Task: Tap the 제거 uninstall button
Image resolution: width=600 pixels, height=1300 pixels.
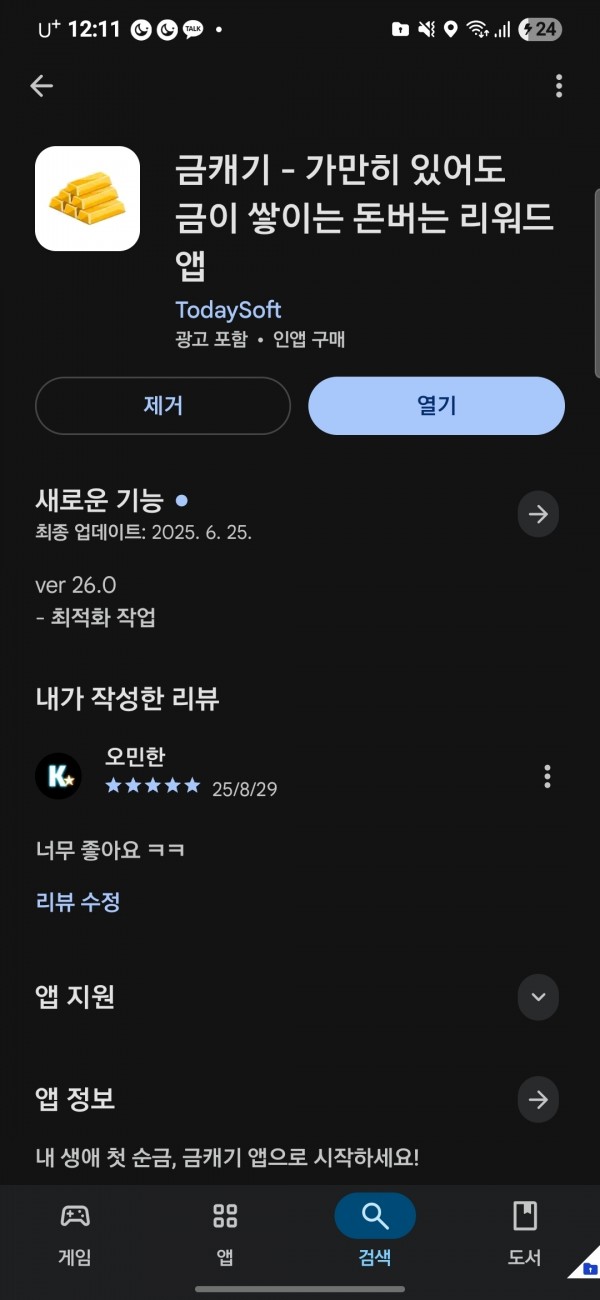Action: (x=163, y=406)
